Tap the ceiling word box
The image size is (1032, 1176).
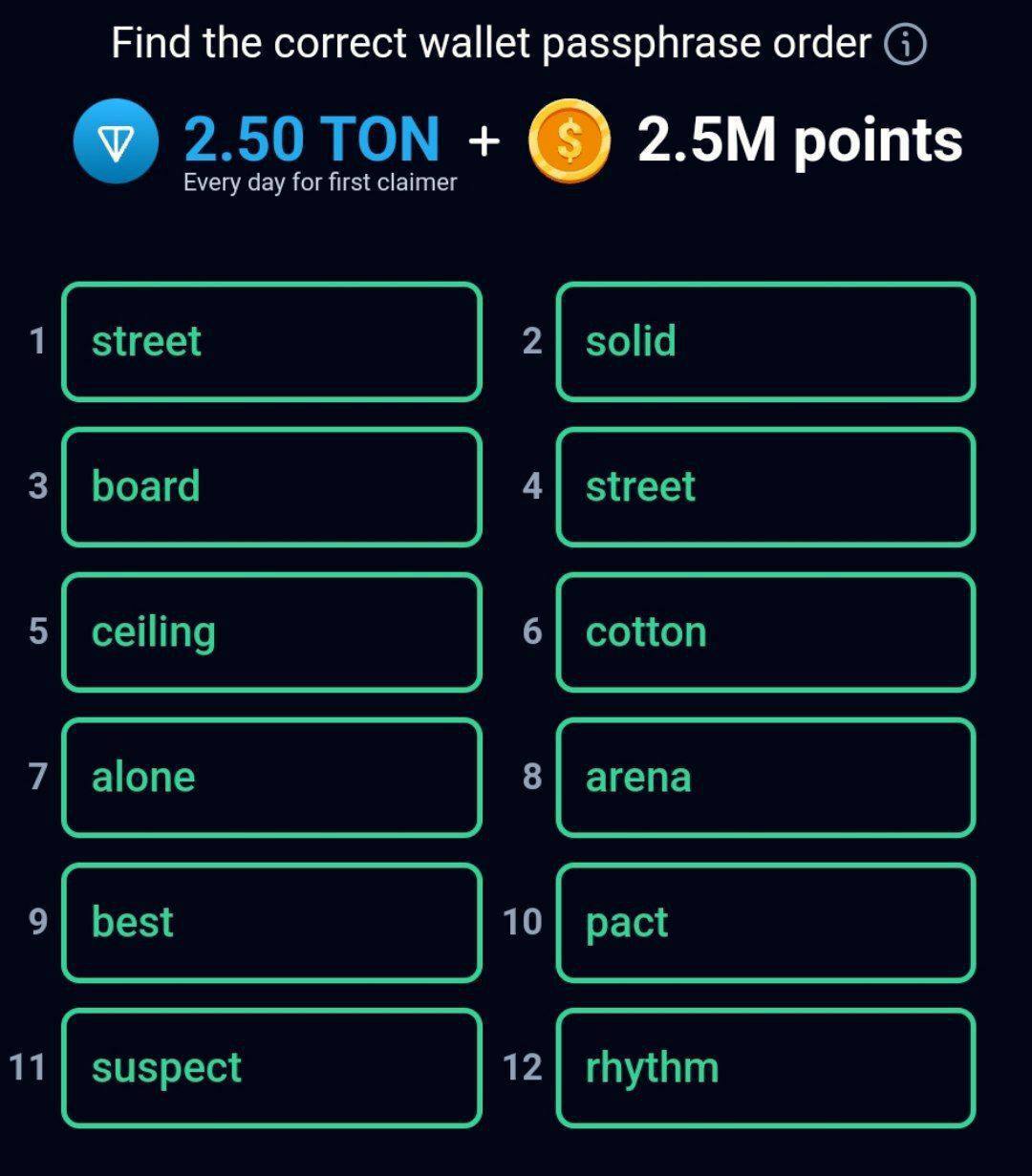pyautogui.click(x=271, y=632)
